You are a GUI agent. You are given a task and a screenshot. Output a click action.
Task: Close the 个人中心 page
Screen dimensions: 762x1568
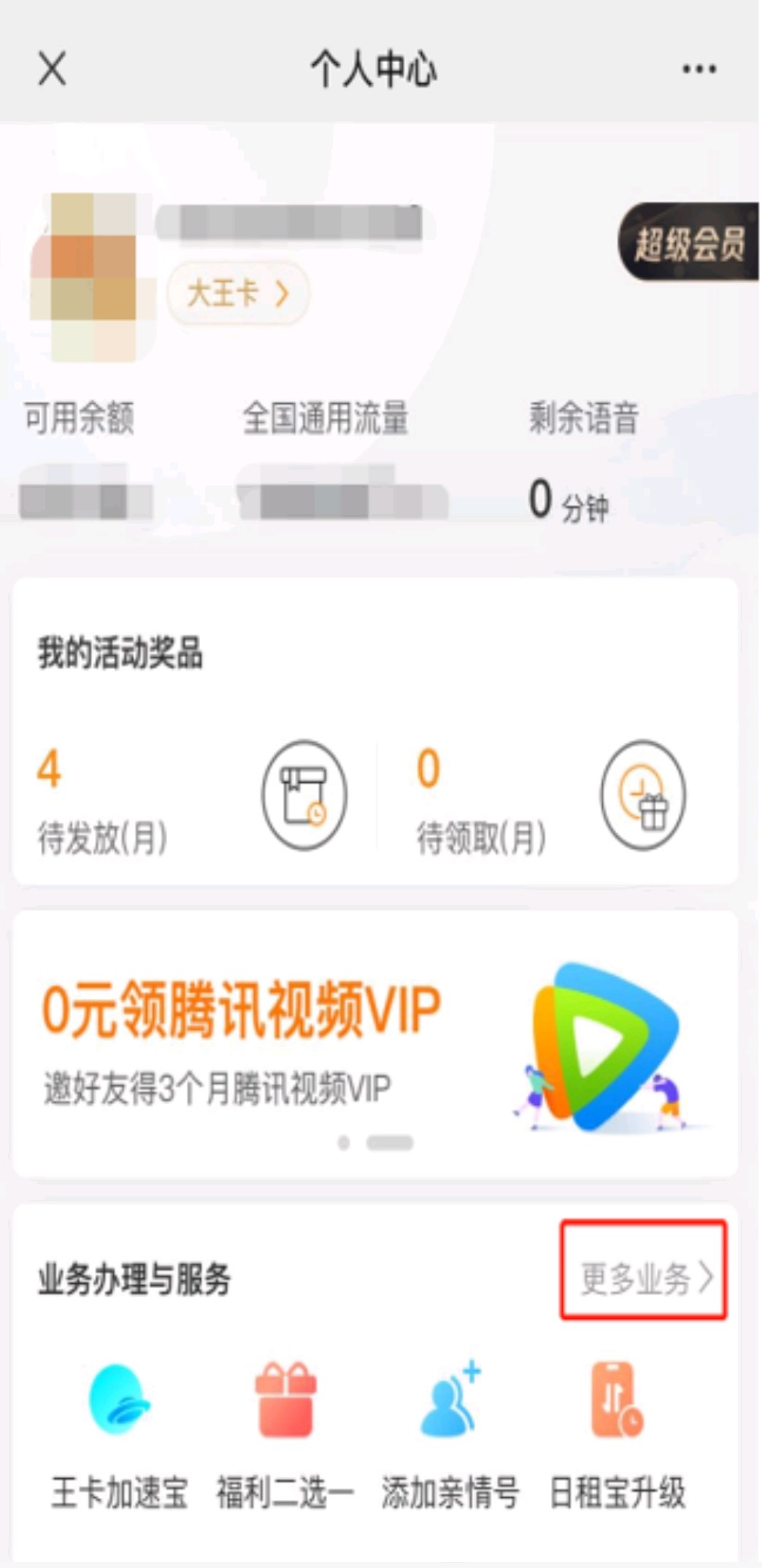point(52,69)
